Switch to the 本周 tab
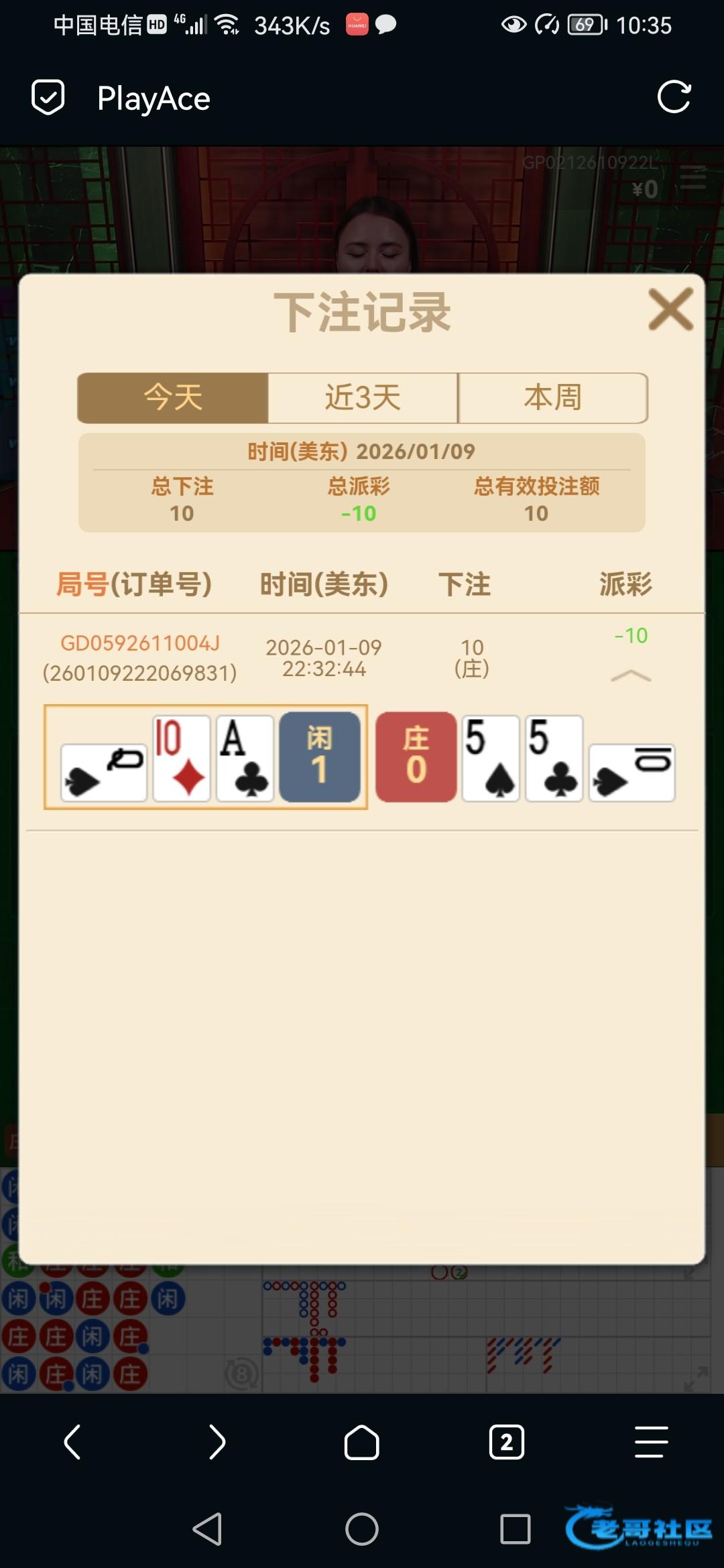Viewport: 724px width, 1568px height. pos(552,397)
